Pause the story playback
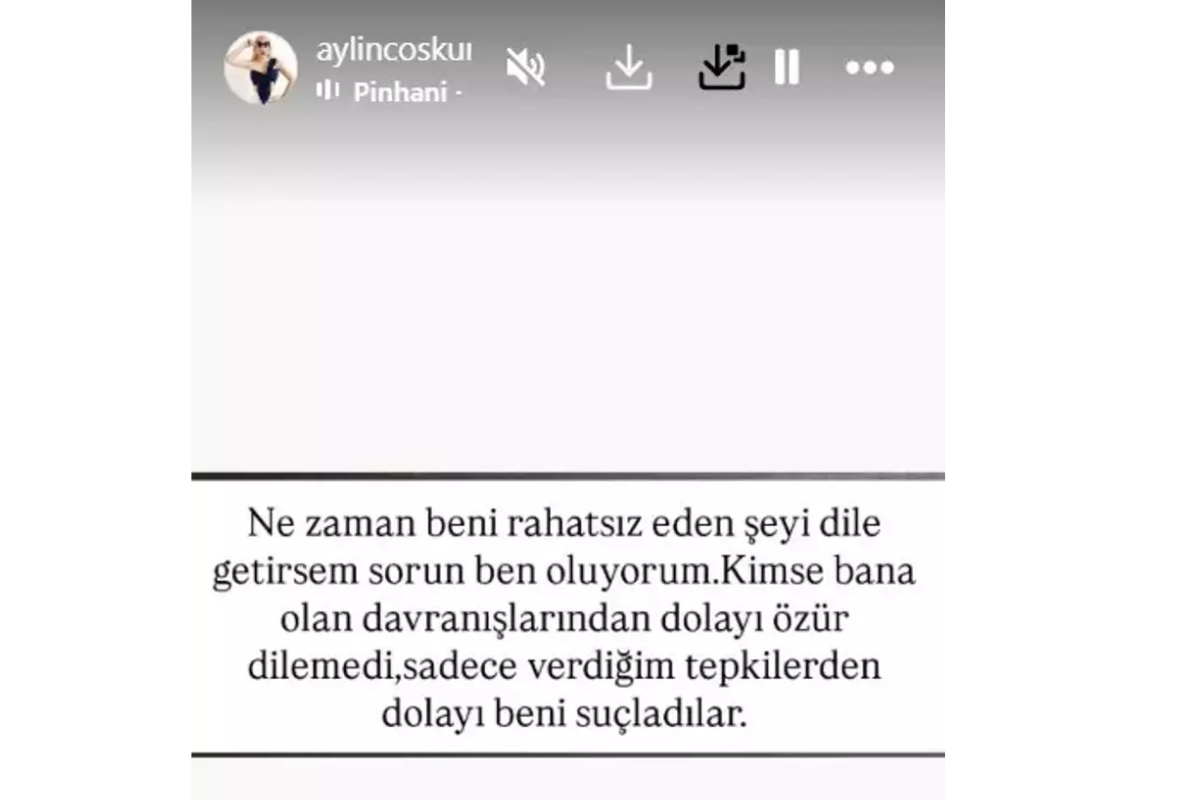Screen dimensions: 1200x800 click(787, 67)
